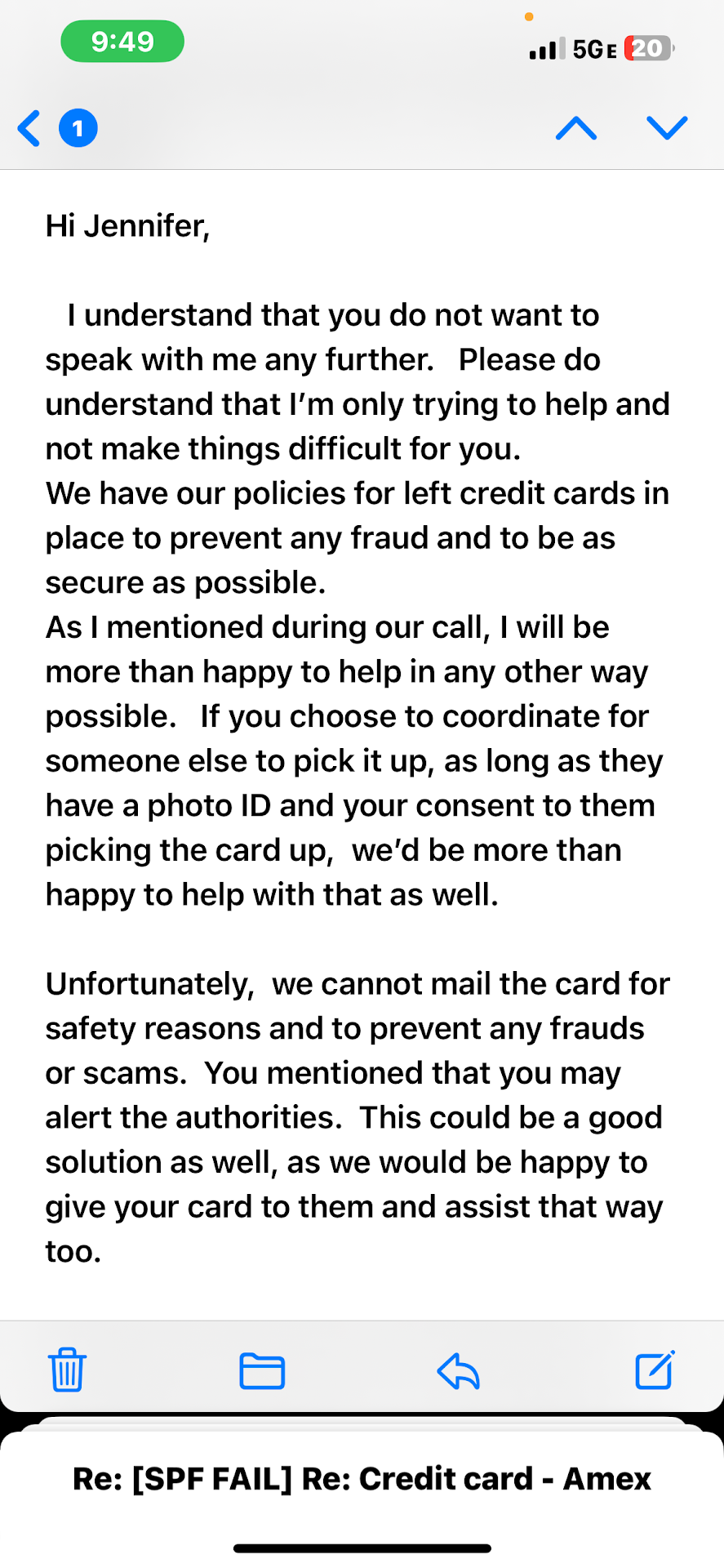This screenshot has width=724, height=1568.
Task: Reply to this email
Action: coord(458,1370)
